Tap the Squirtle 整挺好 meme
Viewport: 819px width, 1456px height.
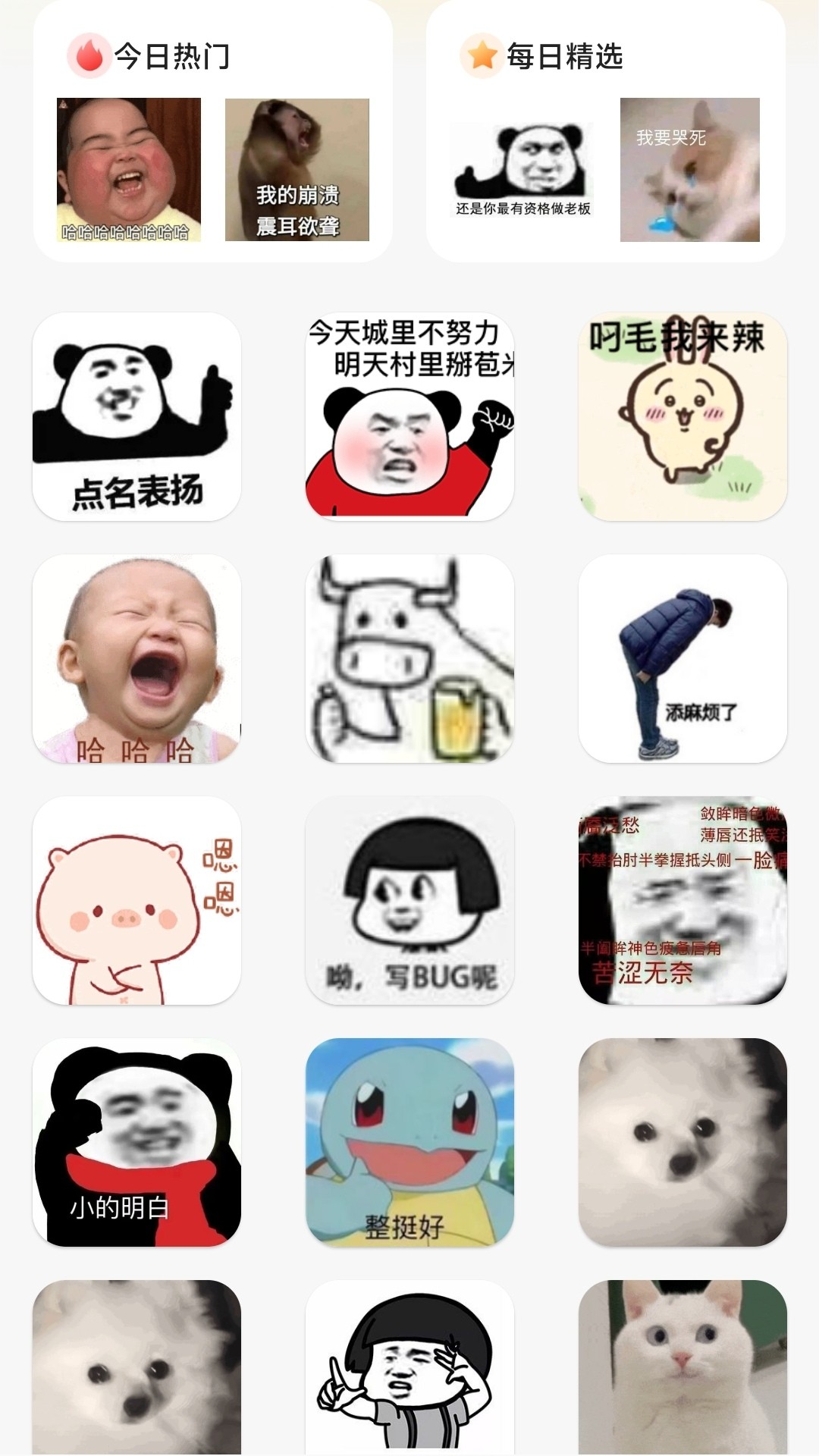coord(409,1142)
